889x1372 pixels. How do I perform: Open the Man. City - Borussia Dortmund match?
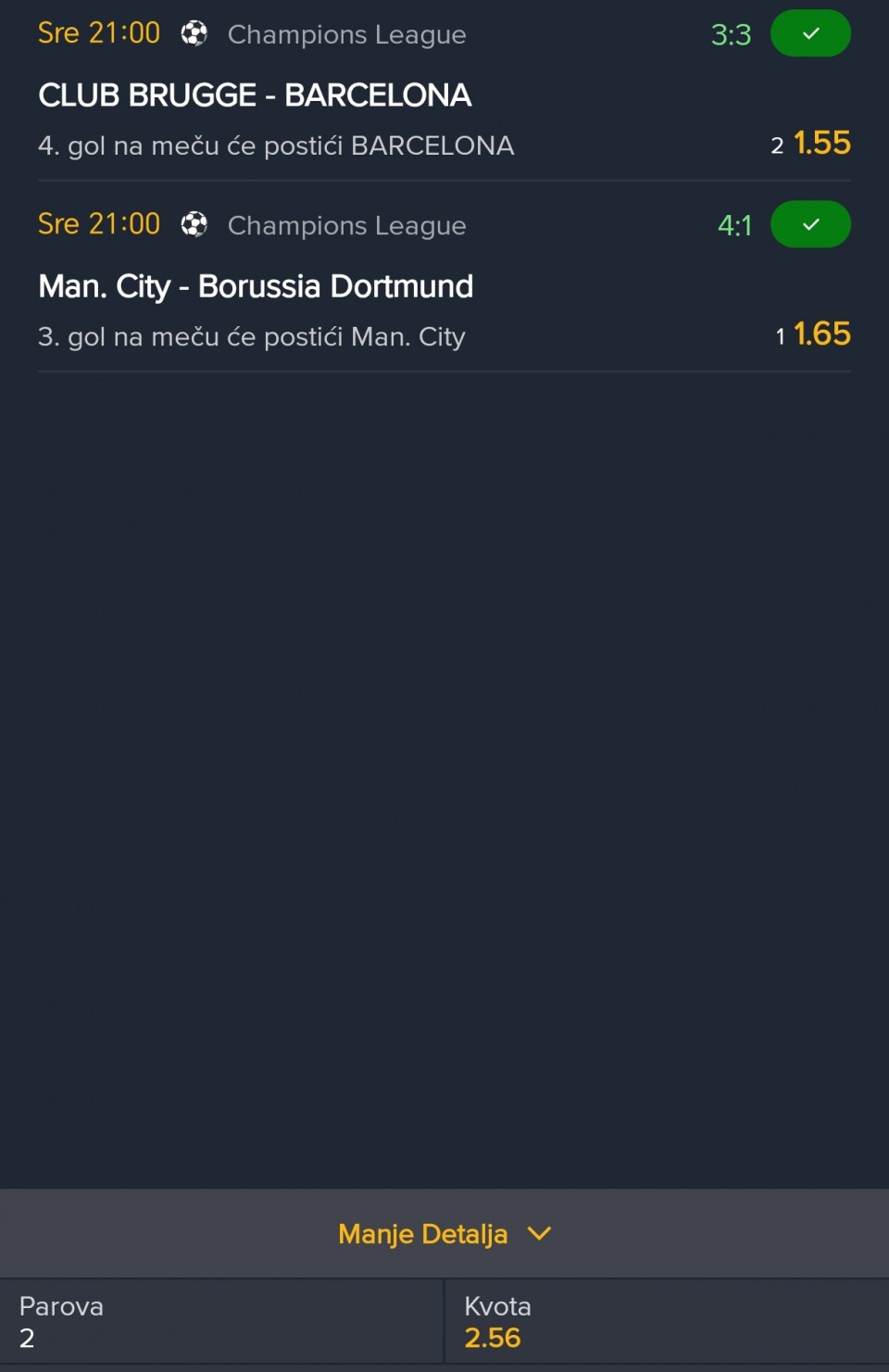(x=256, y=286)
